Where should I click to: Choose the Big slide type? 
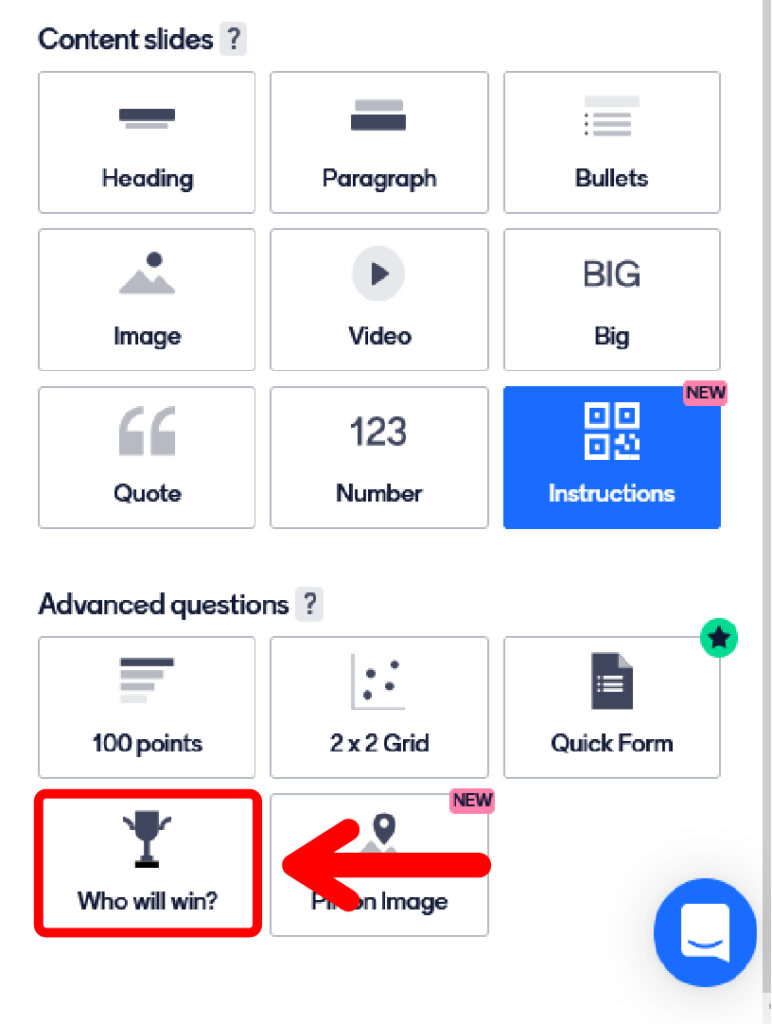[x=611, y=300]
